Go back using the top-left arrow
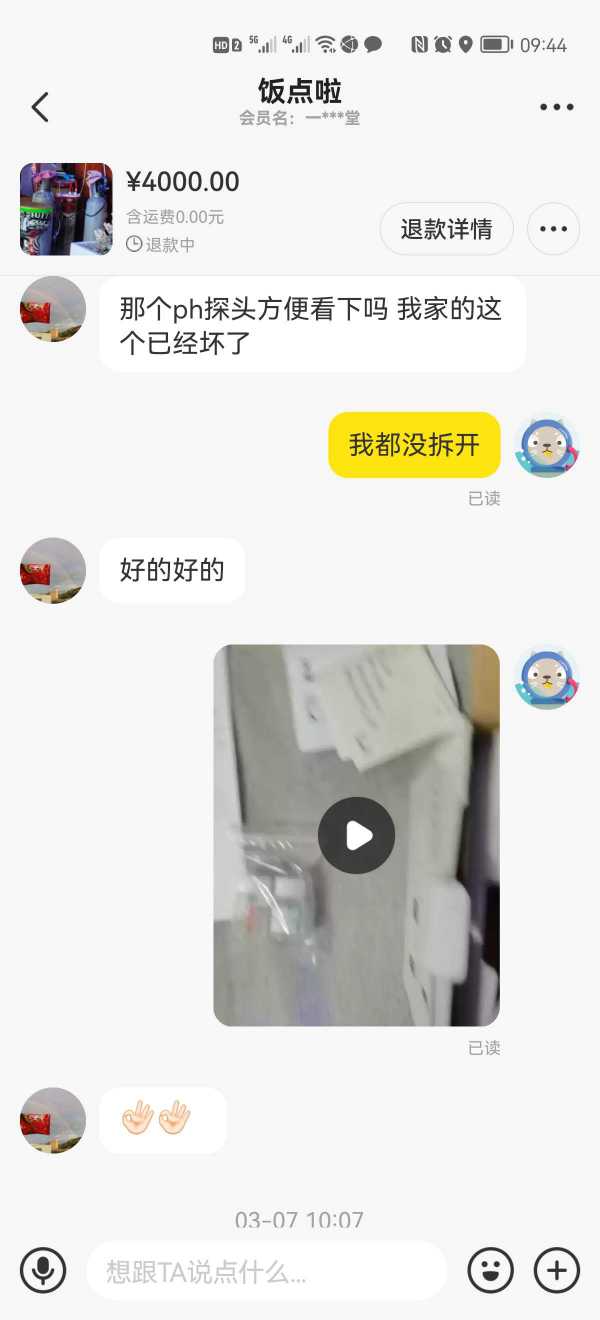Image resolution: width=600 pixels, height=1320 pixels. pos(40,107)
